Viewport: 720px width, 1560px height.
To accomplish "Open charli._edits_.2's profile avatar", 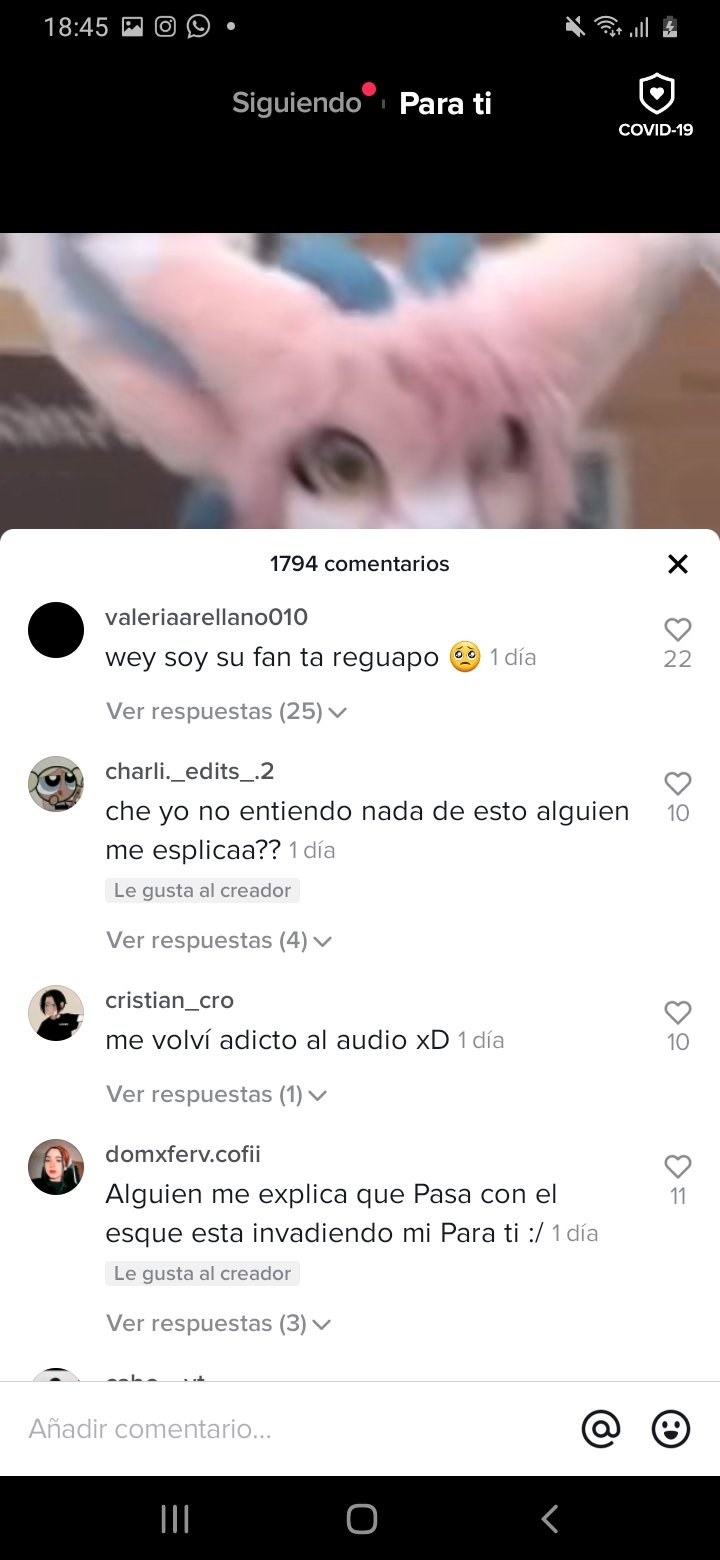I will pyautogui.click(x=56, y=784).
